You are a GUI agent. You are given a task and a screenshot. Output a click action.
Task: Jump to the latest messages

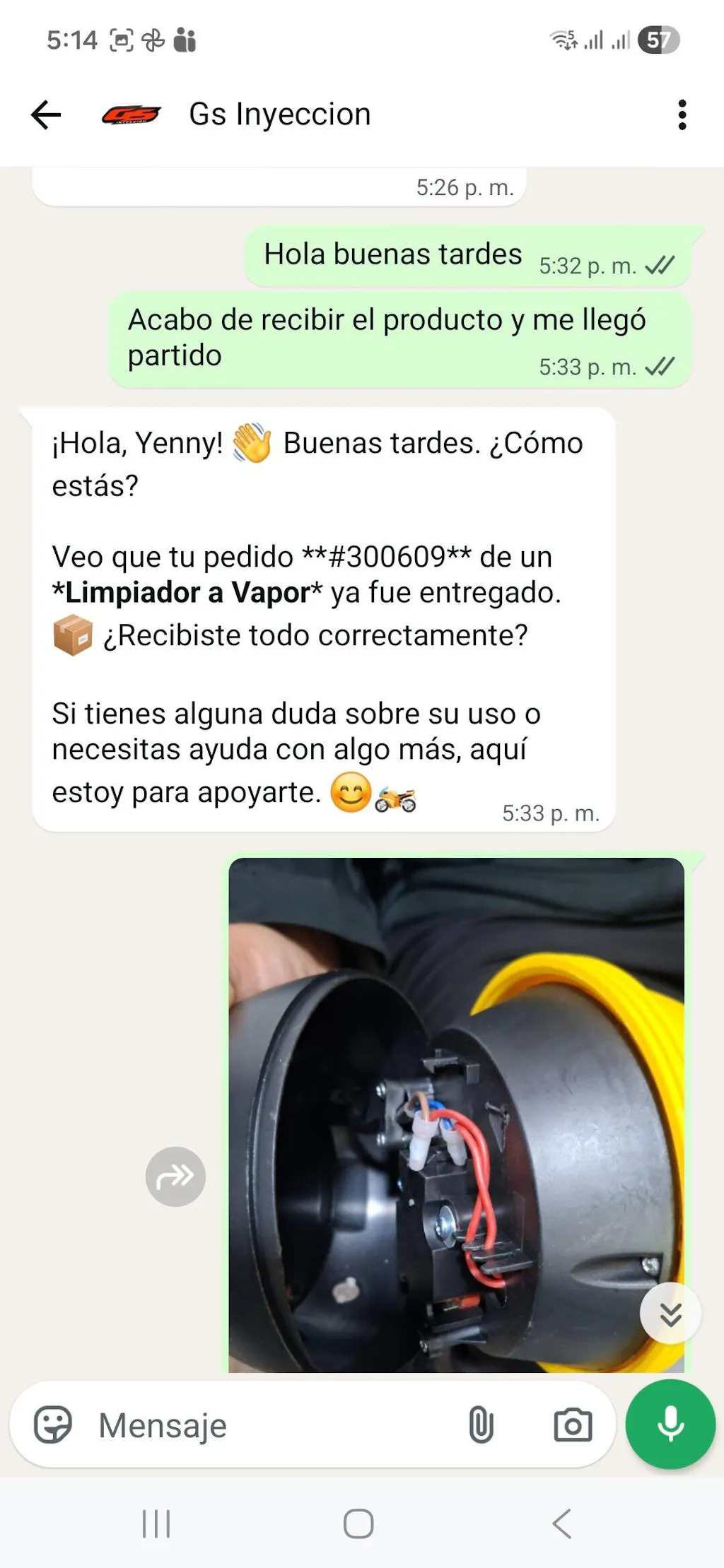(x=670, y=1314)
